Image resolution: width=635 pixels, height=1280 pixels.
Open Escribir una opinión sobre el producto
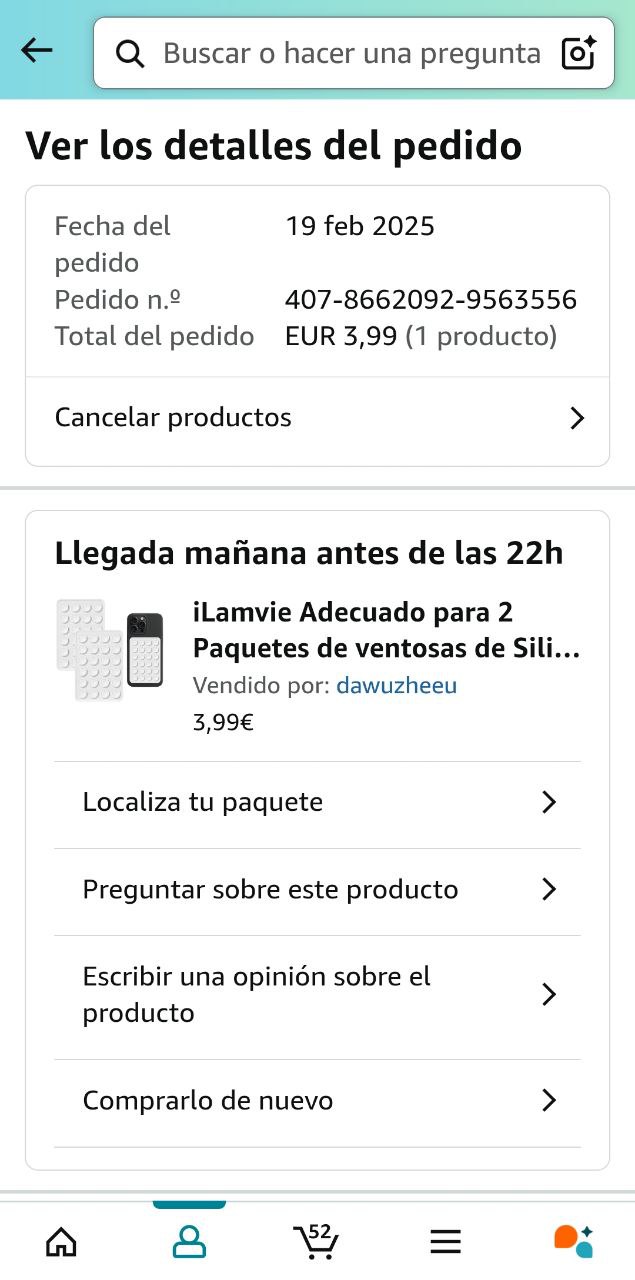coord(317,995)
